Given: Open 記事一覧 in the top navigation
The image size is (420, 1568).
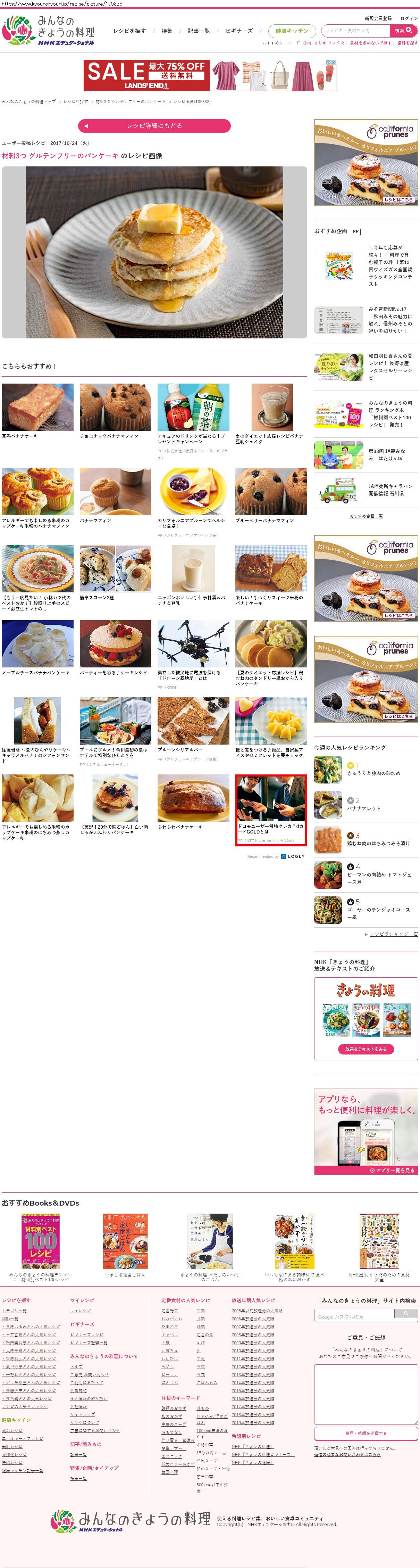Looking at the screenshot, I should pyautogui.click(x=199, y=31).
